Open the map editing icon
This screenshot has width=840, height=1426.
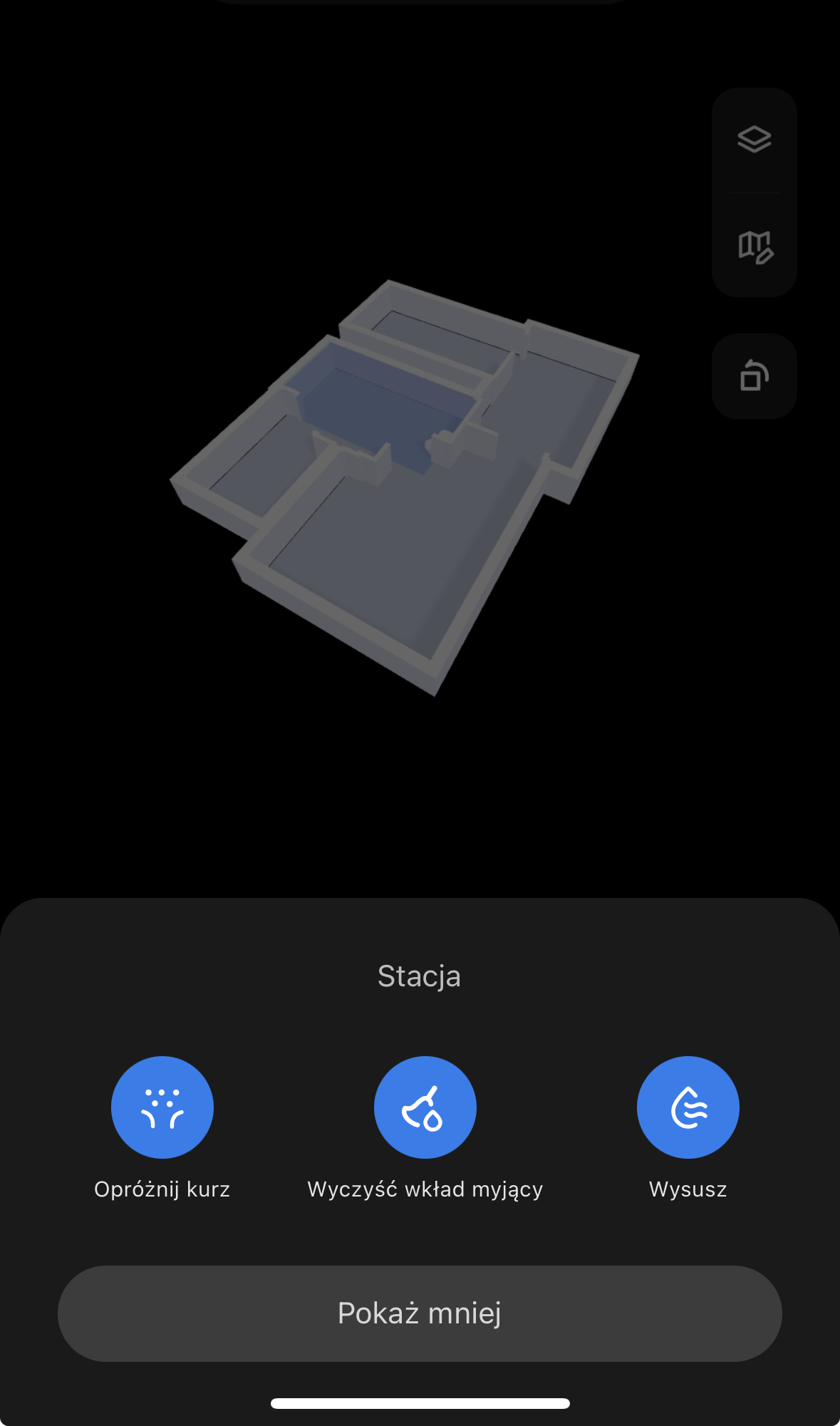click(755, 247)
